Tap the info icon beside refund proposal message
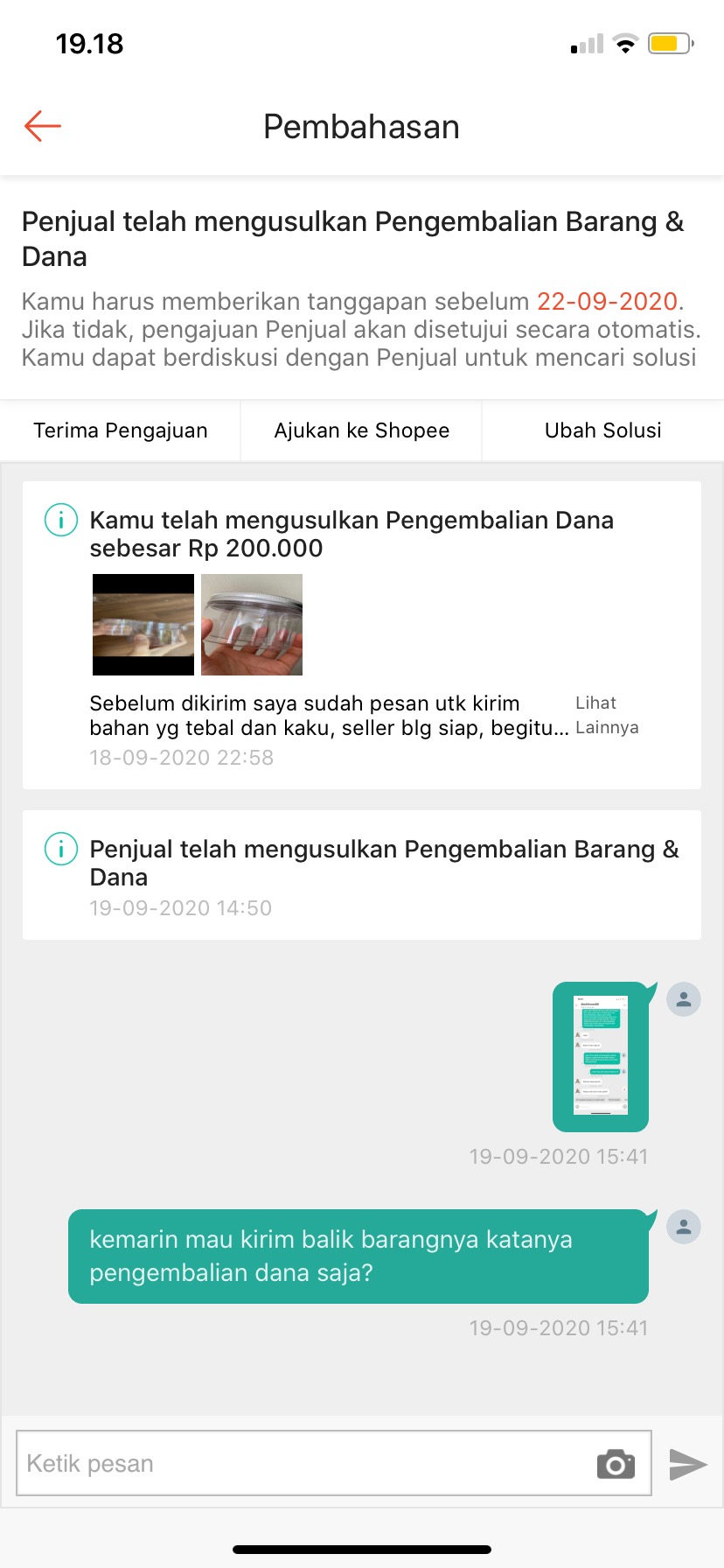The image size is (724, 1568). (59, 521)
